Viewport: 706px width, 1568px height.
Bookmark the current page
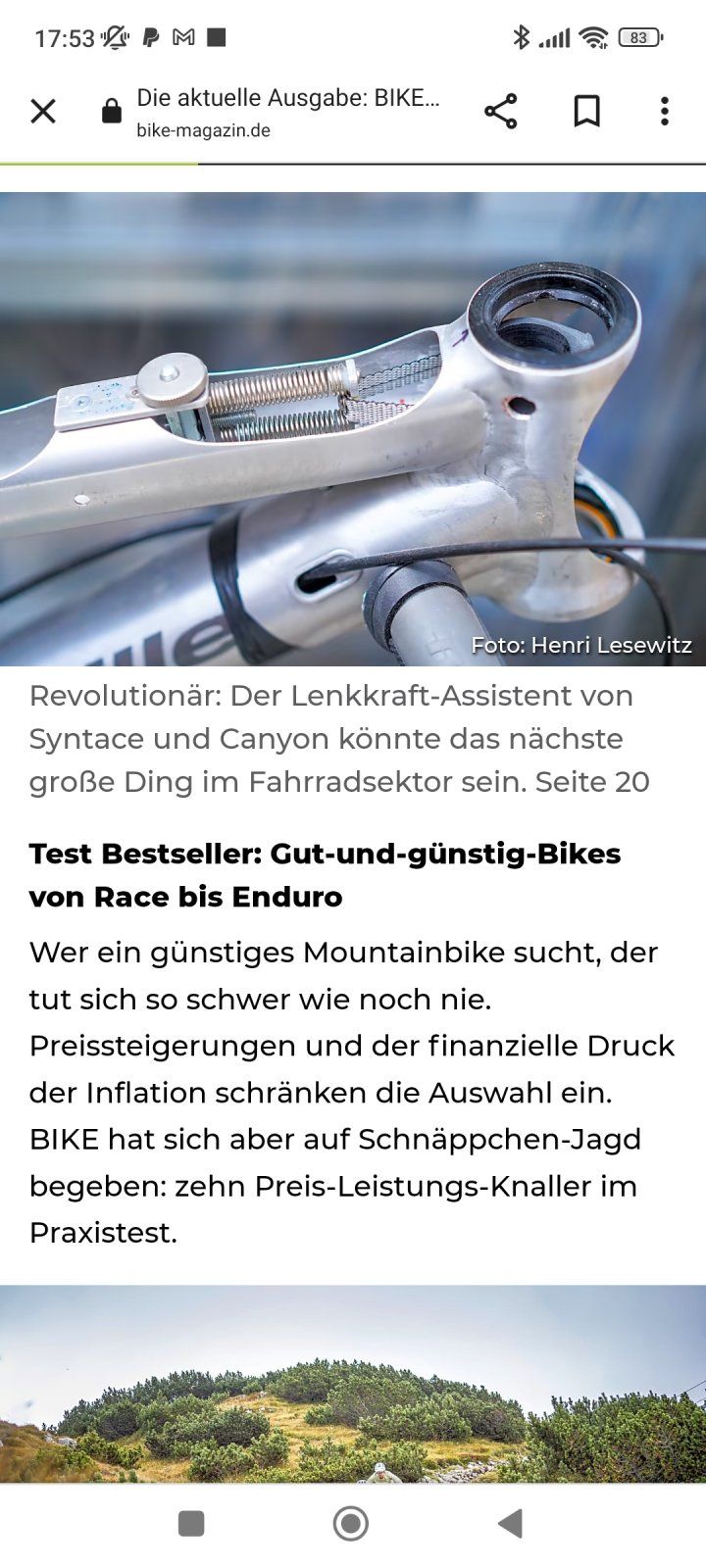click(586, 112)
